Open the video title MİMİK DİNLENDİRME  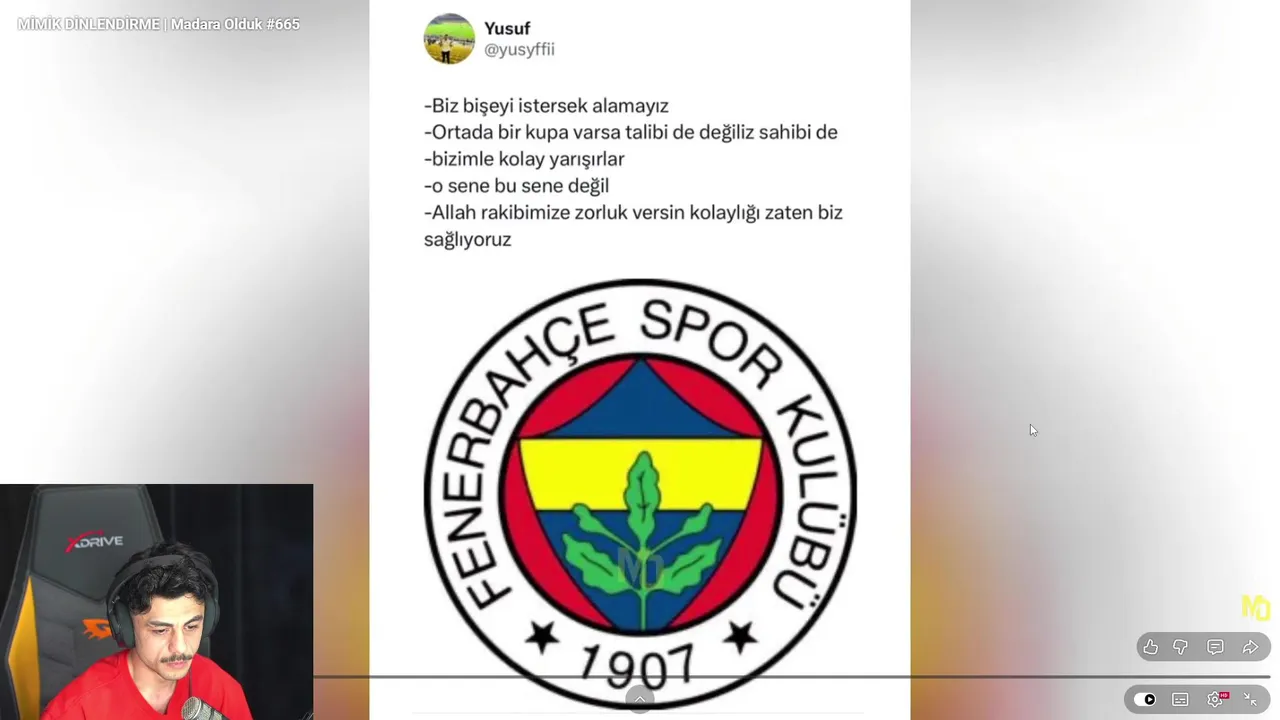pyautogui.click(x=158, y=24)
